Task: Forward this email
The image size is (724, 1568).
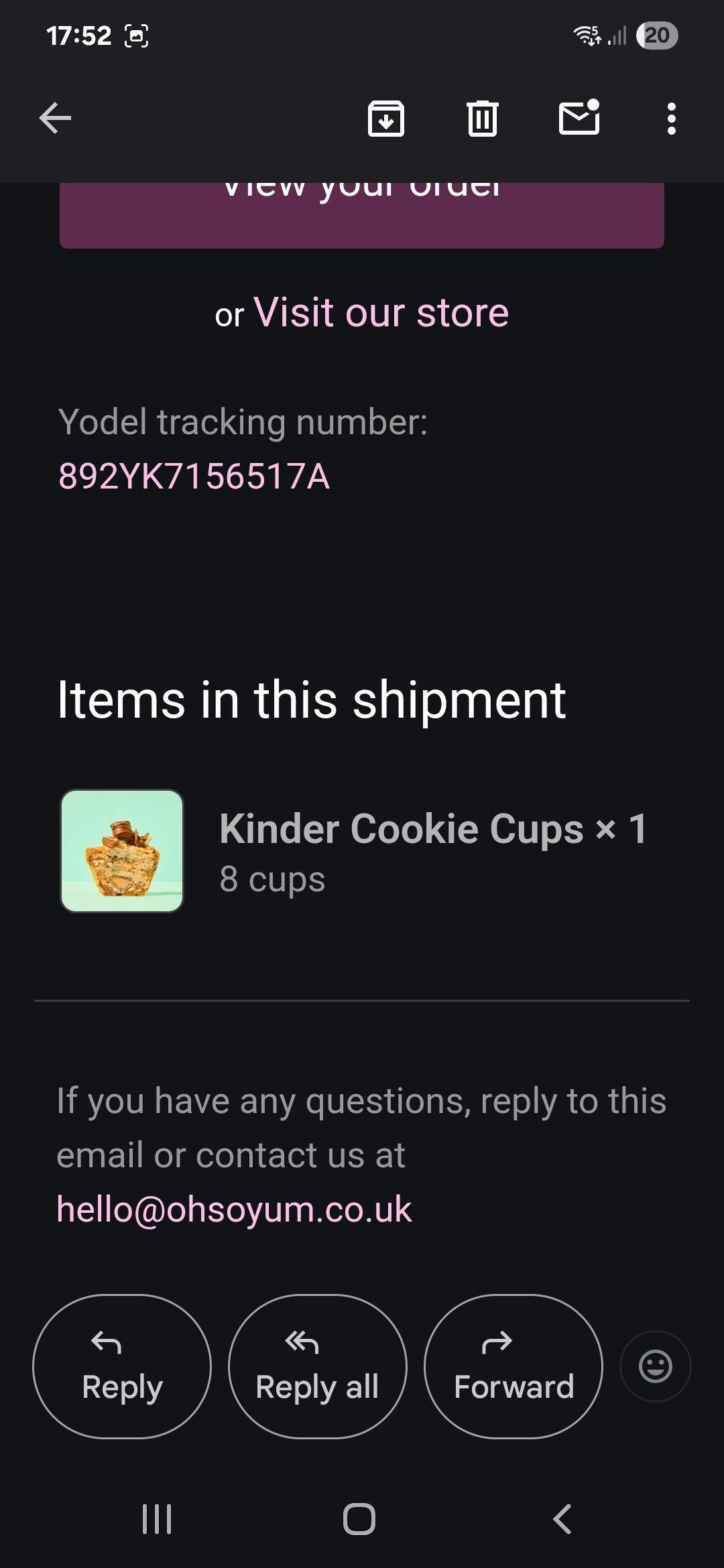Action: (514, 1366)
